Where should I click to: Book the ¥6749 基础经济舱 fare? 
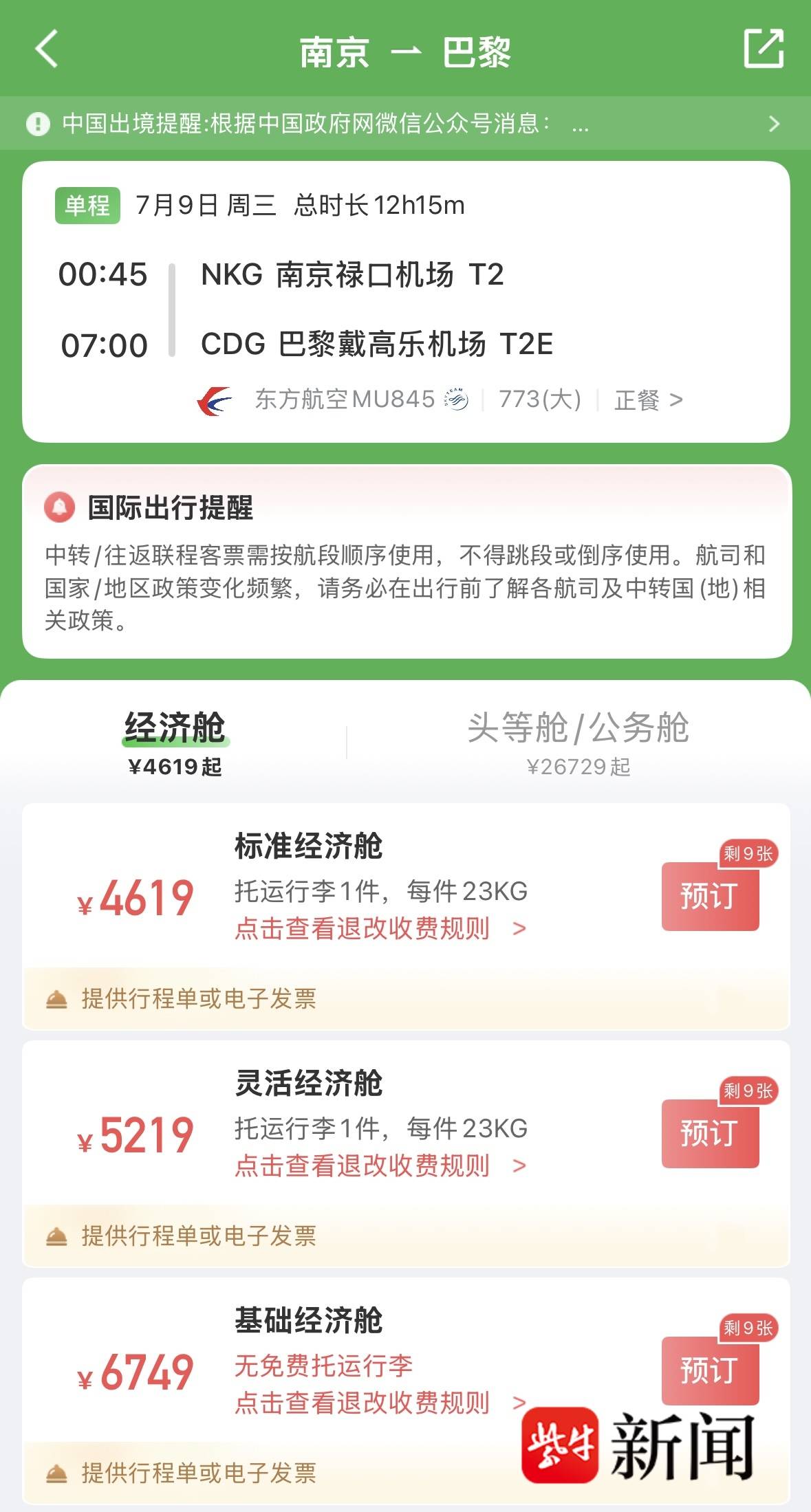[710, 1371]
